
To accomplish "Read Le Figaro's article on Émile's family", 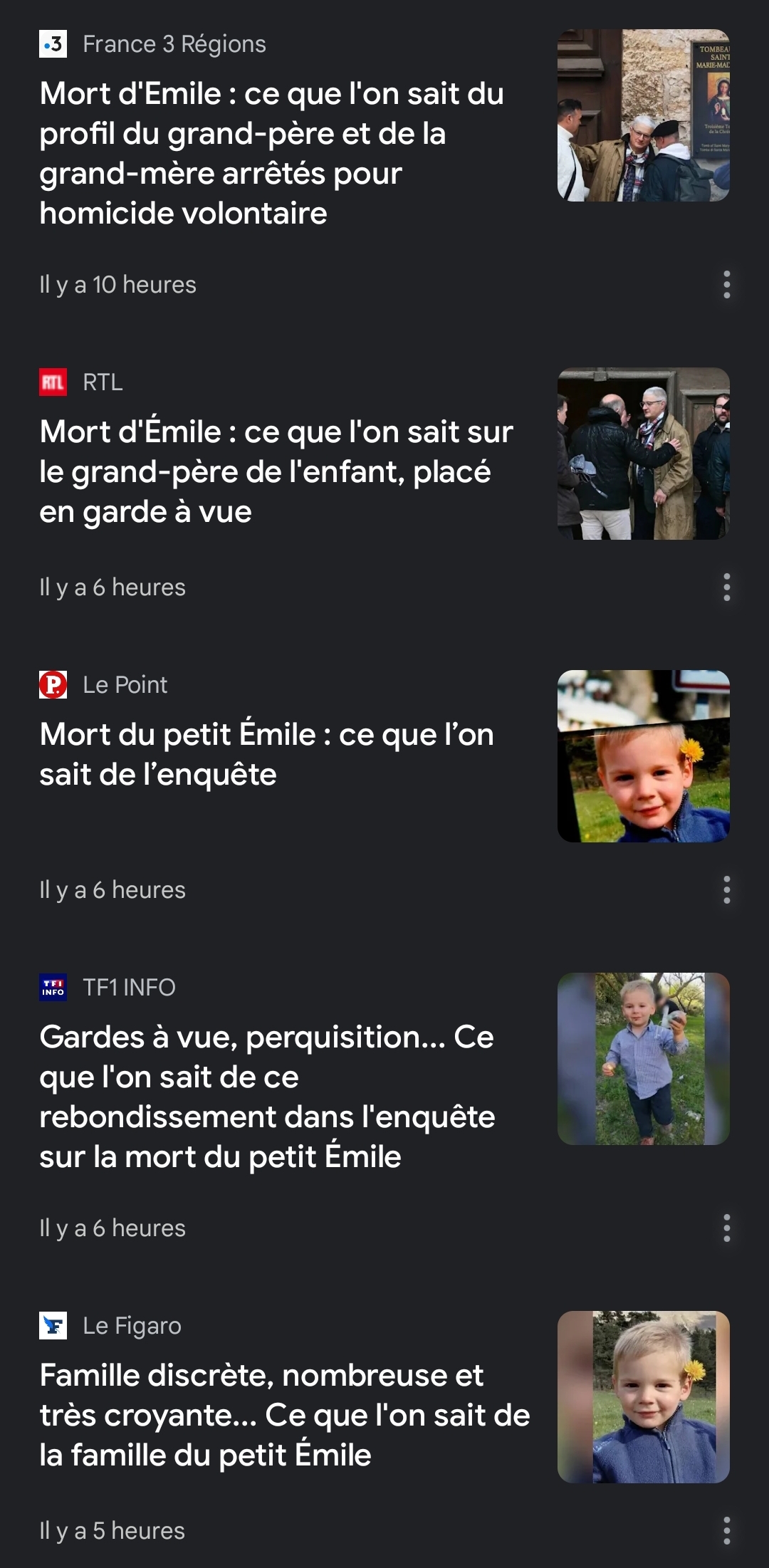I will tap(285, 1415).
